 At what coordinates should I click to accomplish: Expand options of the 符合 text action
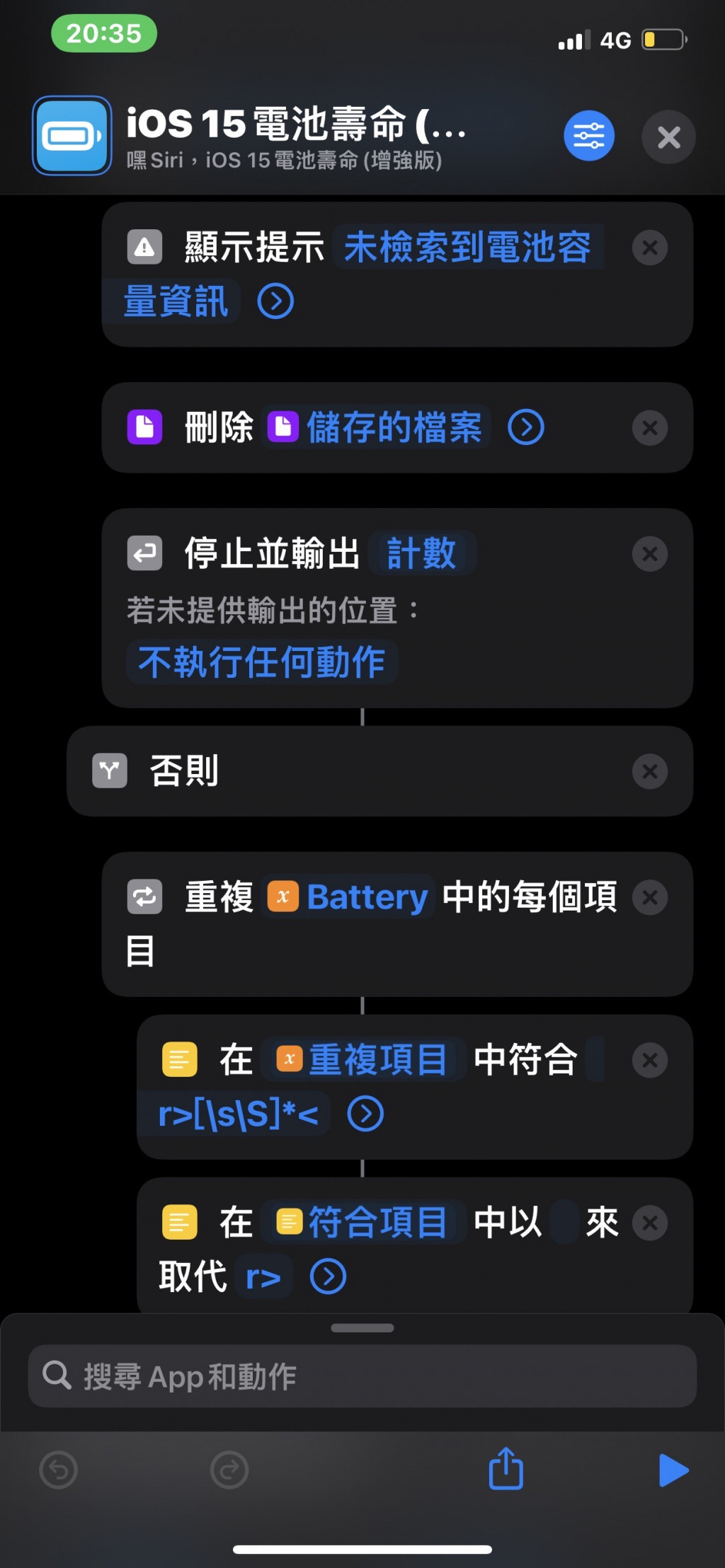tap(365, 1114)
